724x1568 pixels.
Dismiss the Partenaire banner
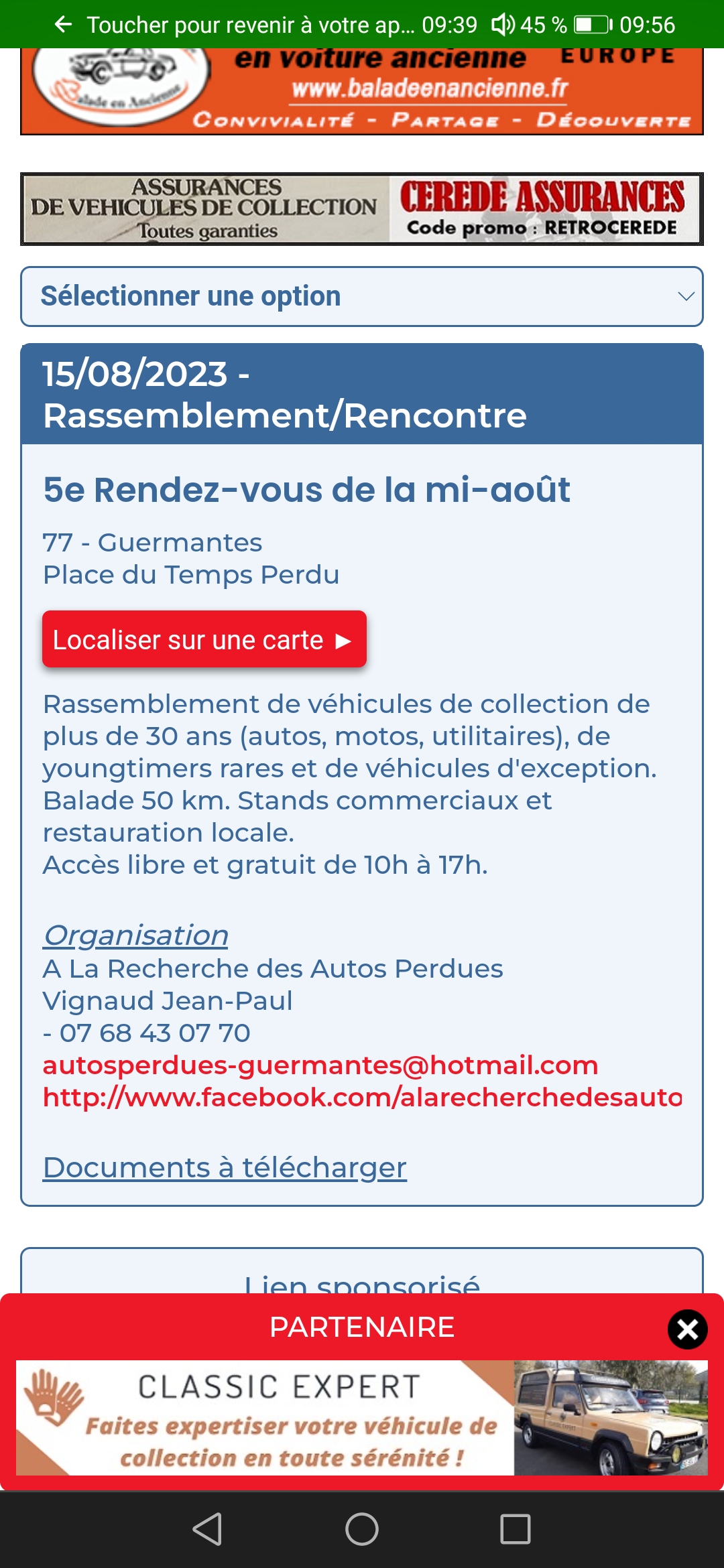pos(687,1329)
